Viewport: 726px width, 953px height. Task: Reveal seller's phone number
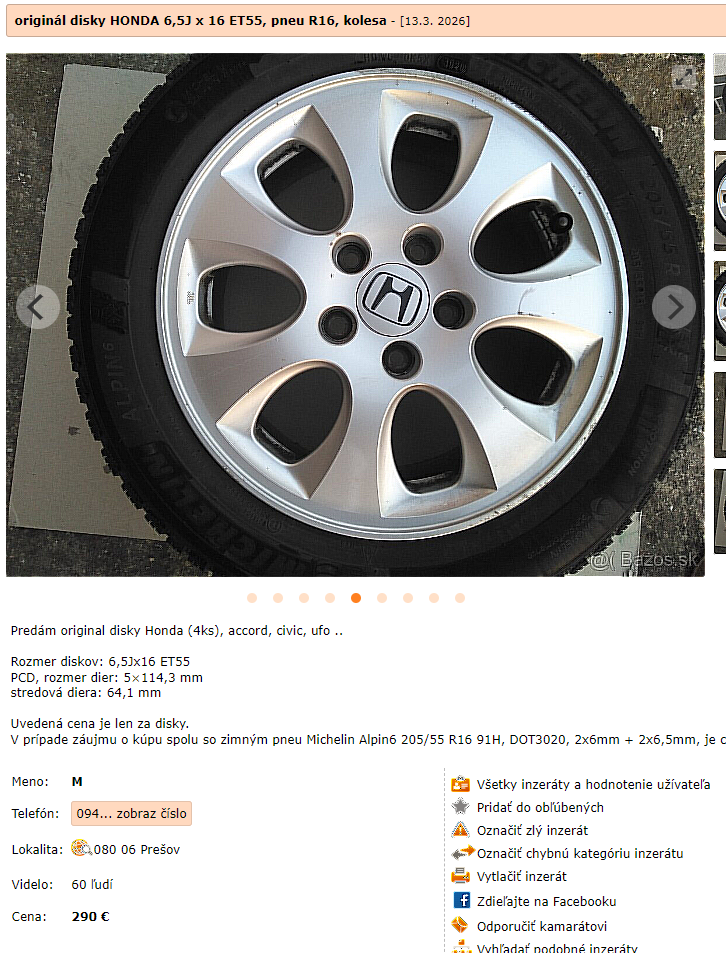[131, 813]
